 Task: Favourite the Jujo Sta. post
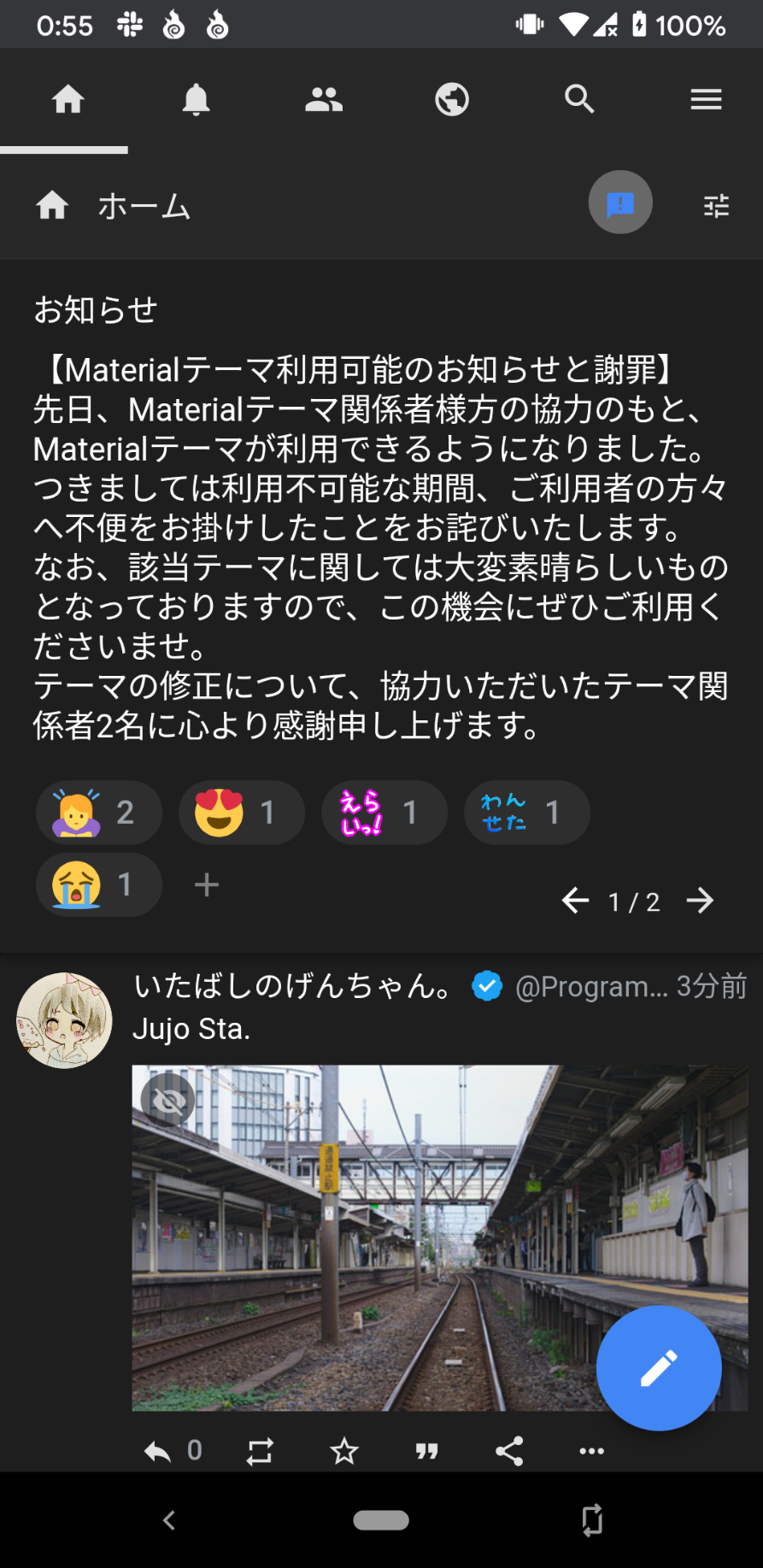tap(344, 1451)
